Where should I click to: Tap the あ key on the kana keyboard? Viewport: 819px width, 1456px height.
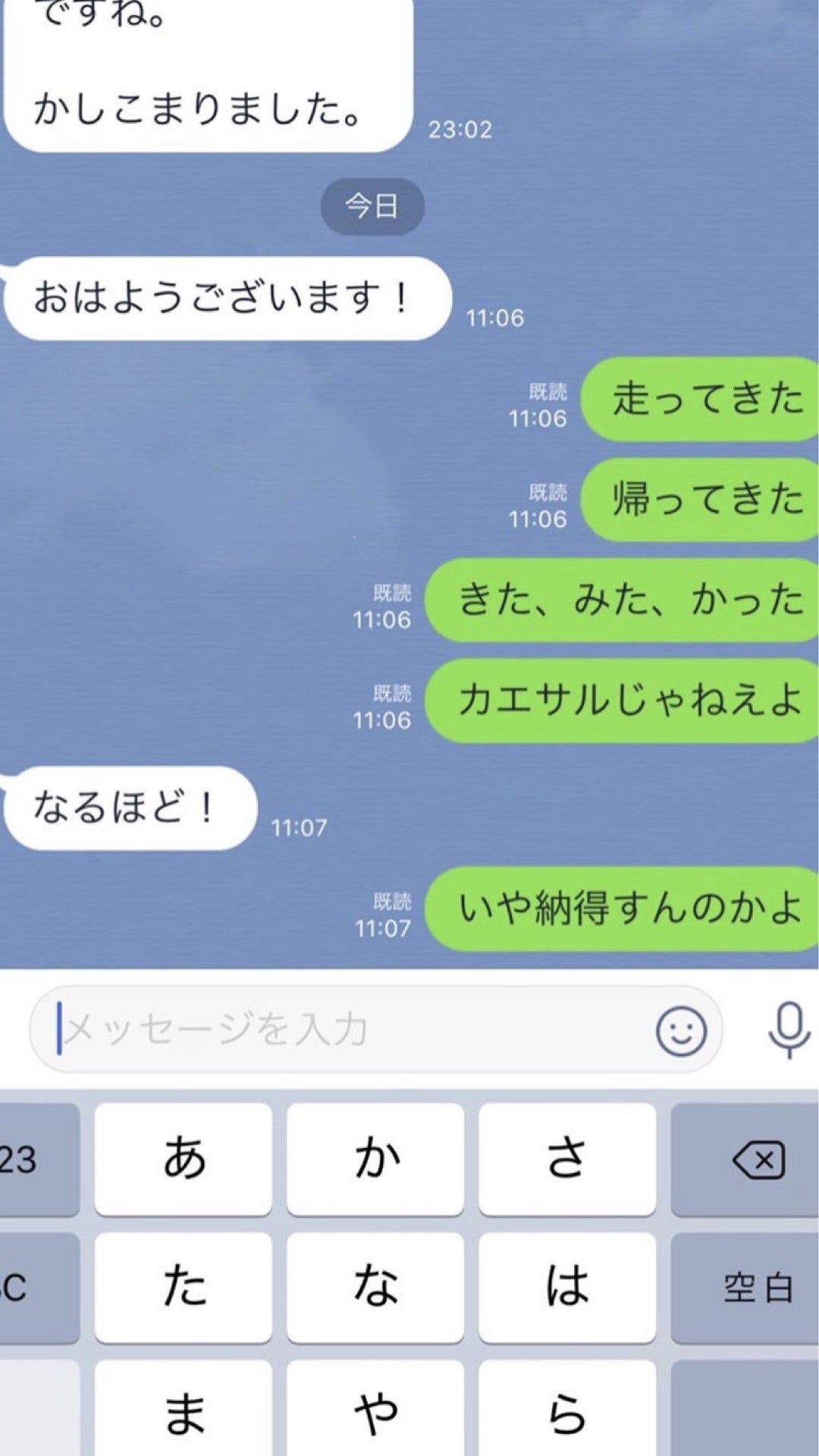(184, 1158)
